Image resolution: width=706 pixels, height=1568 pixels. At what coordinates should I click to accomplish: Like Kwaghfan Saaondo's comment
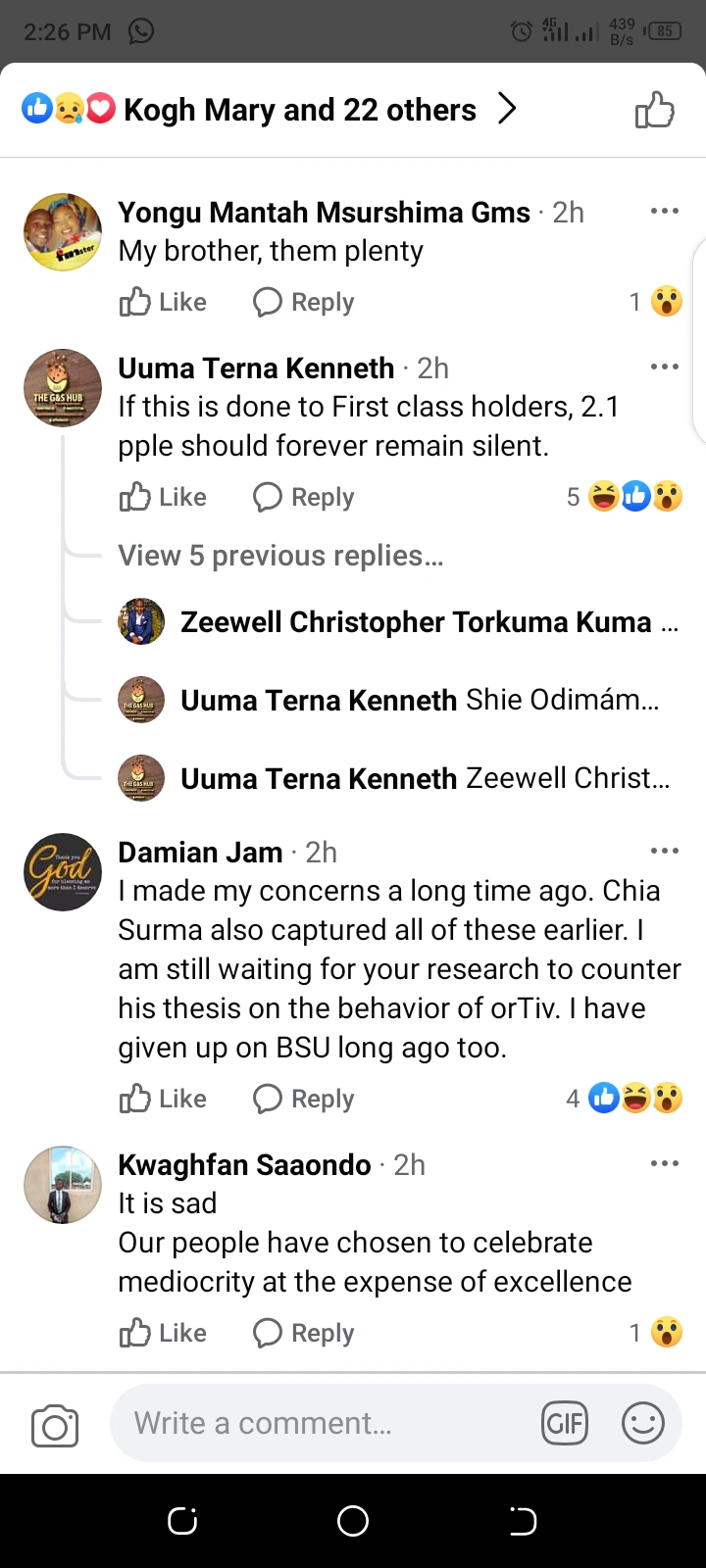(163, 1333)
